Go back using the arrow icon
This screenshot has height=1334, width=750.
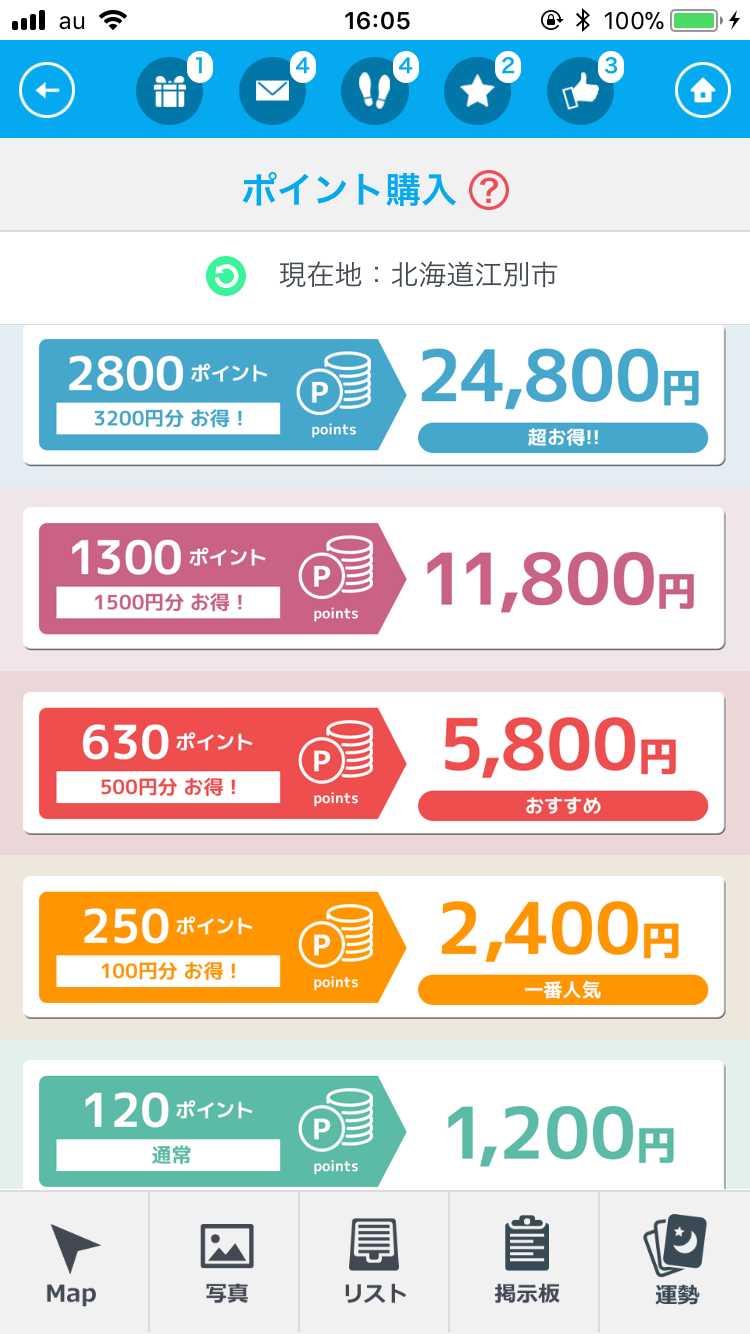47,92
